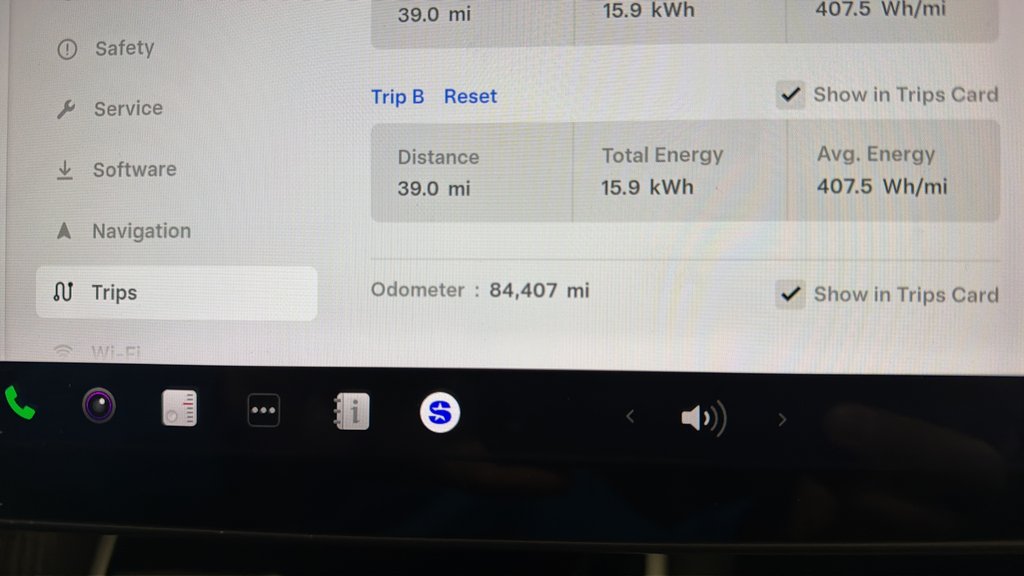Raise volume with the right arrow
This screenshot has height=576, width=1024.
point(782,420)
